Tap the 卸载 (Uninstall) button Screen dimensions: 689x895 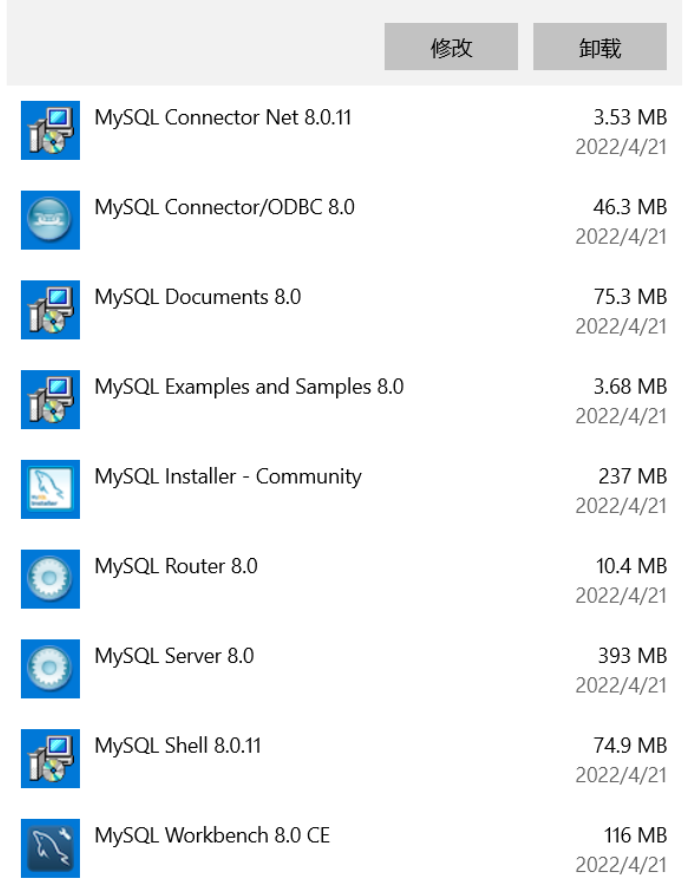point(599,47)
